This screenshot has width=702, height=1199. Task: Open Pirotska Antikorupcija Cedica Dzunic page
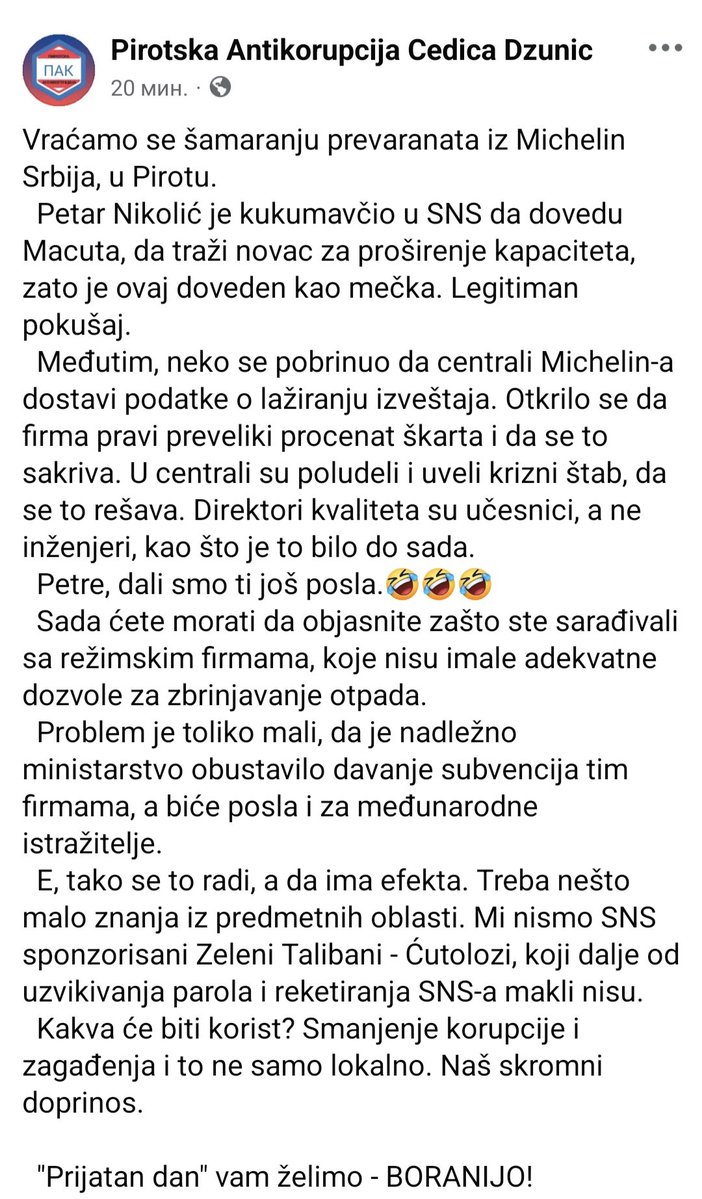click(x=351, y=48)
